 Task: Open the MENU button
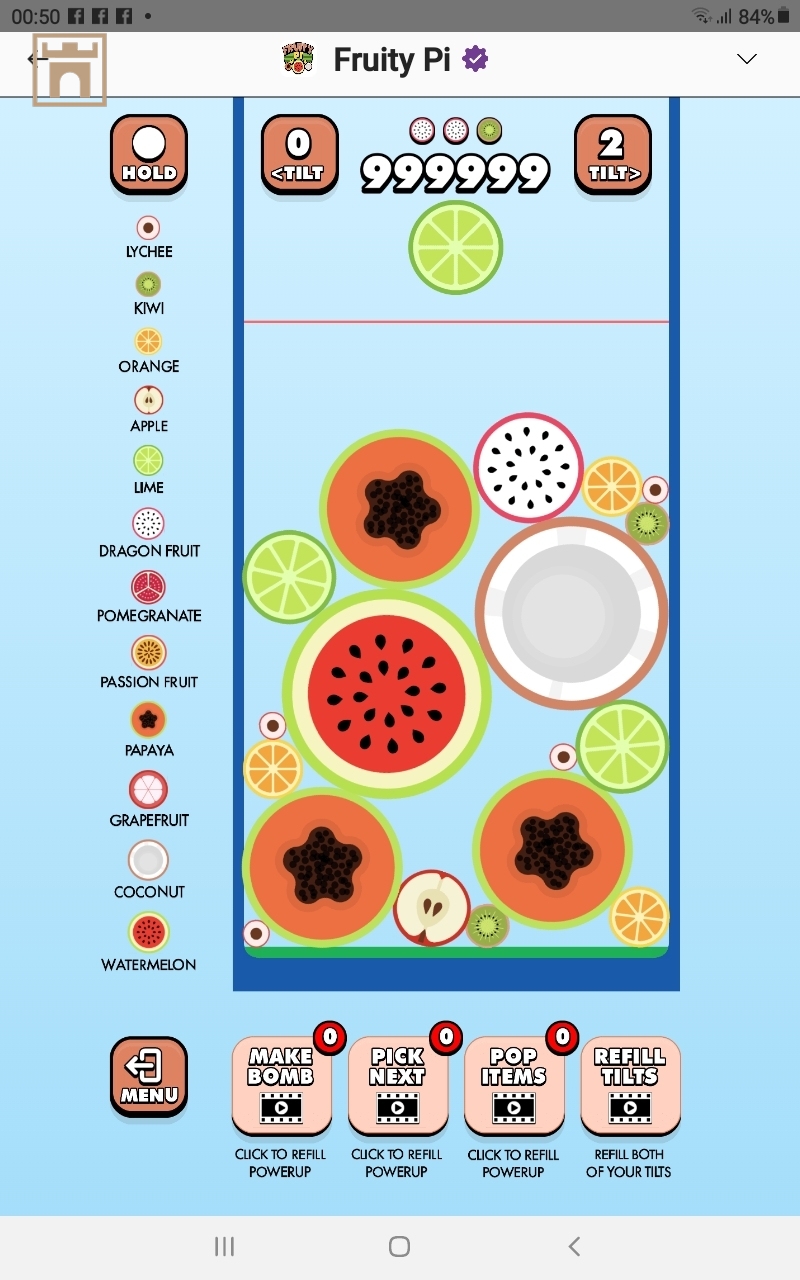point(148,1076)
